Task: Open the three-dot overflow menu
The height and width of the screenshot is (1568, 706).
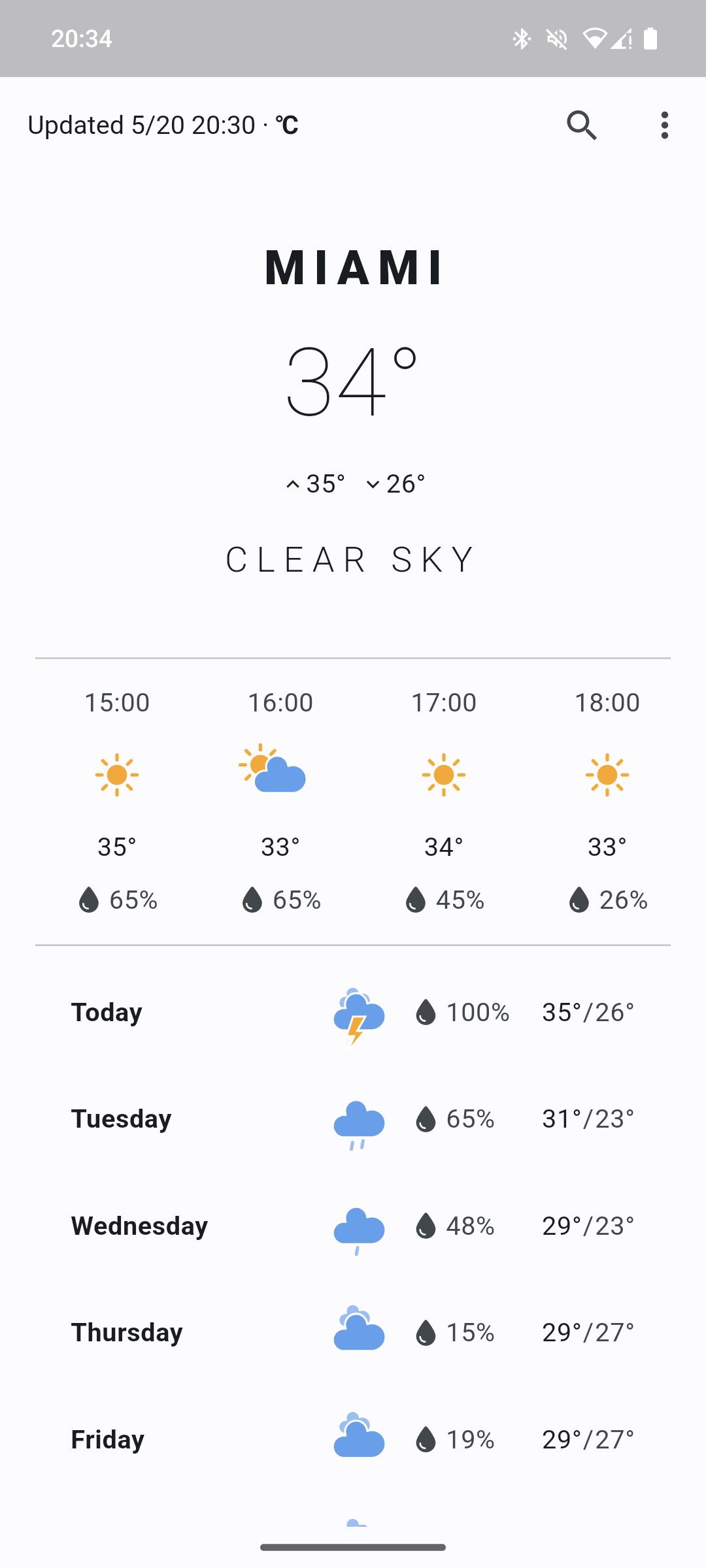Action: (664, 125)
